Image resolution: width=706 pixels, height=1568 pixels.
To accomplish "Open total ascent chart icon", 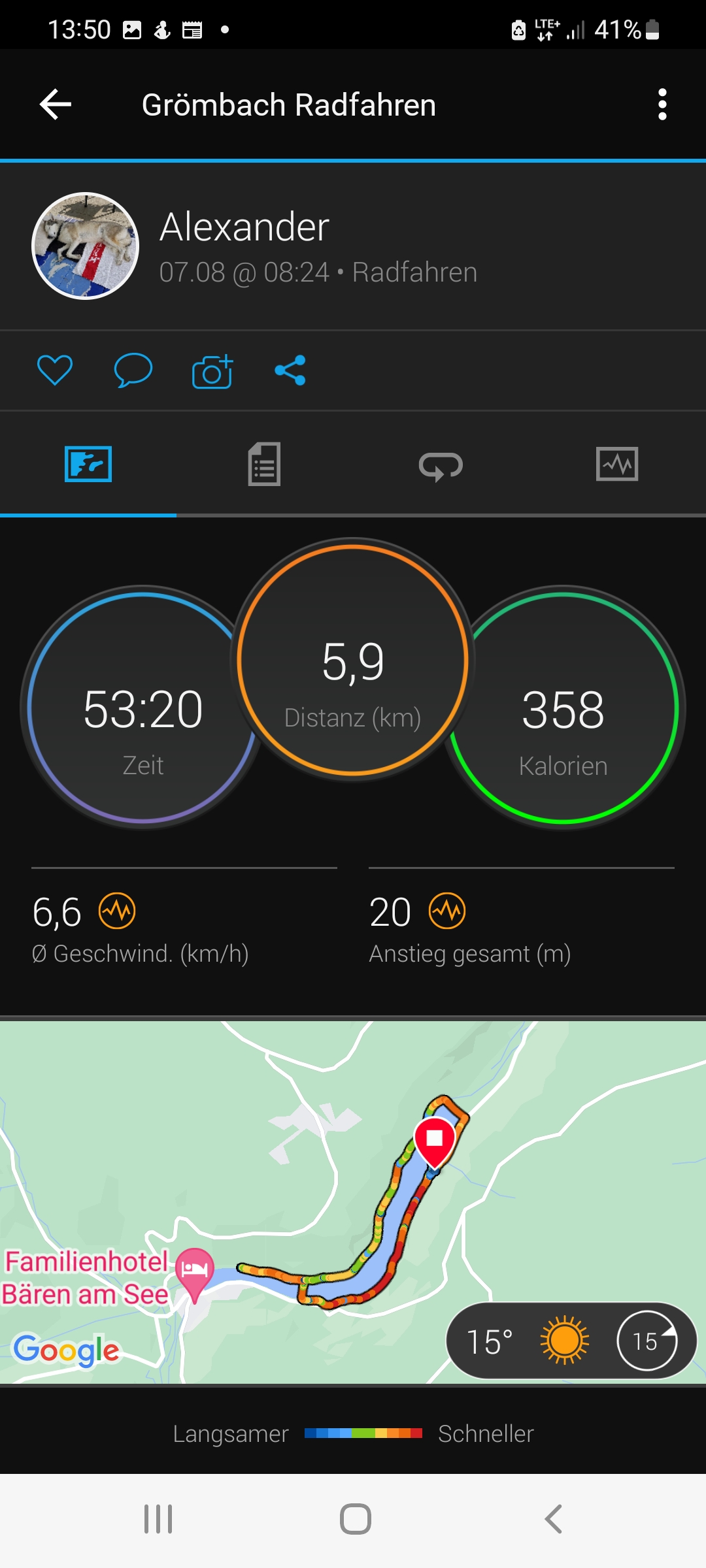I will point(447,911).
